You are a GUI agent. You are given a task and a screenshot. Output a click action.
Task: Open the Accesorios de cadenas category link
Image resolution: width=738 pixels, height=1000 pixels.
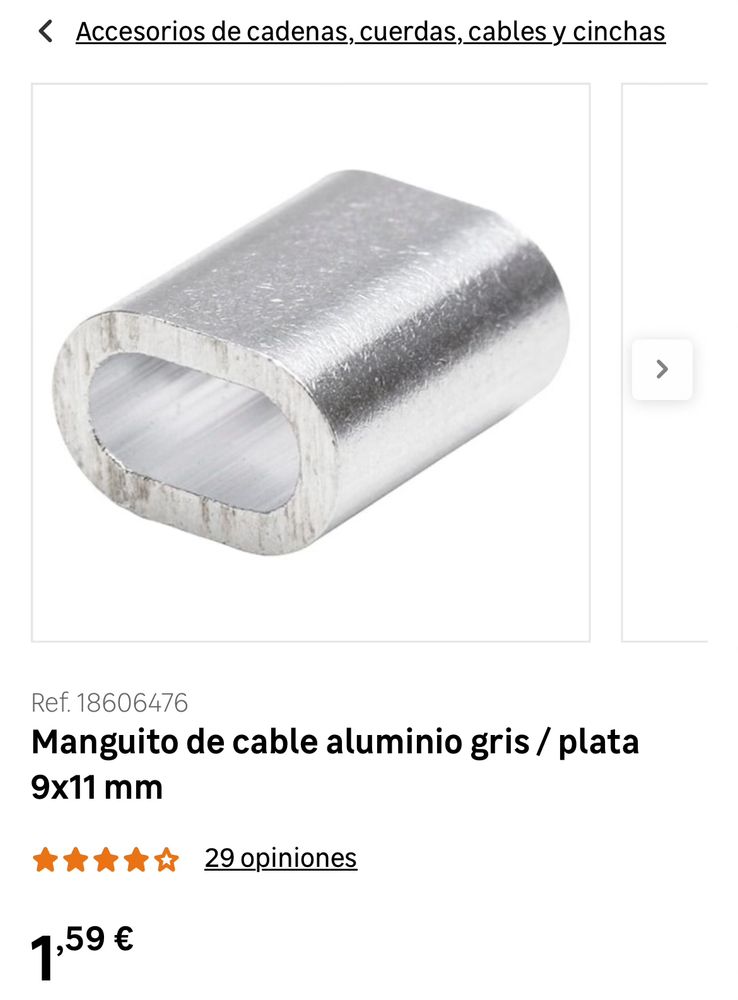pos(370,32)
